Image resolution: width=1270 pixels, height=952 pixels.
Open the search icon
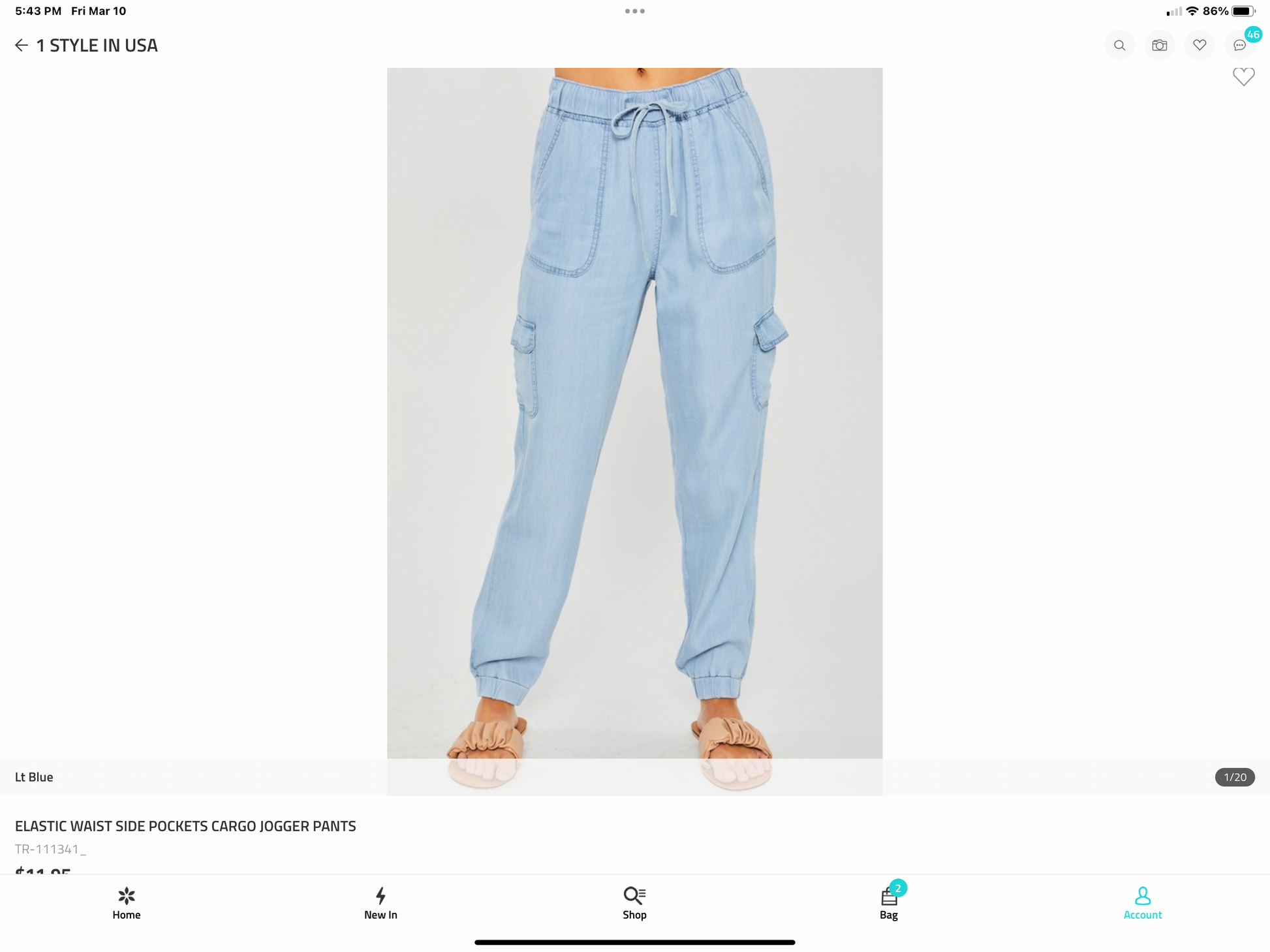point(1119,45)
